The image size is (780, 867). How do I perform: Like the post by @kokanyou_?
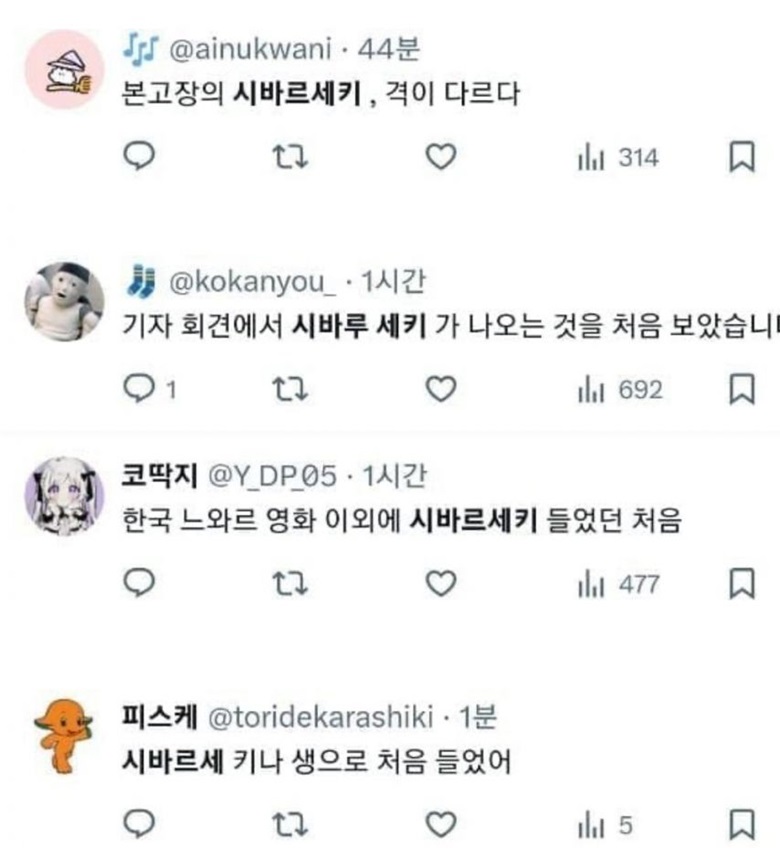pyautogui.click(x=440, y=389)
